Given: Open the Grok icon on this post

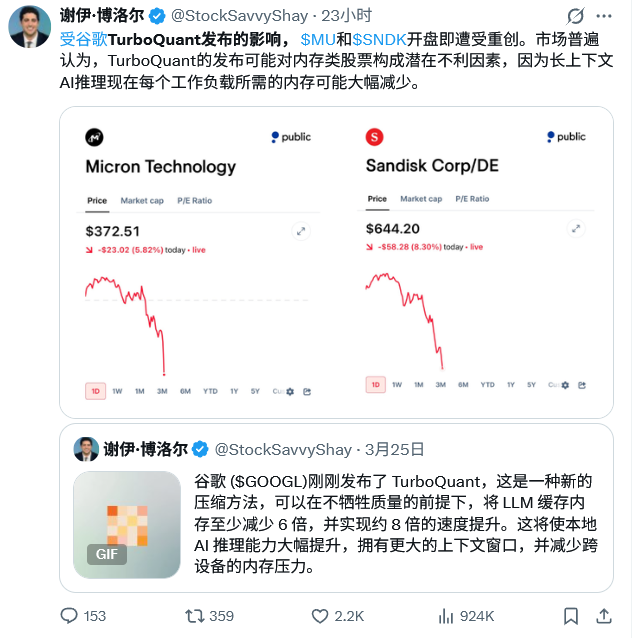Looking at the screenshot, I should (575, 16).
